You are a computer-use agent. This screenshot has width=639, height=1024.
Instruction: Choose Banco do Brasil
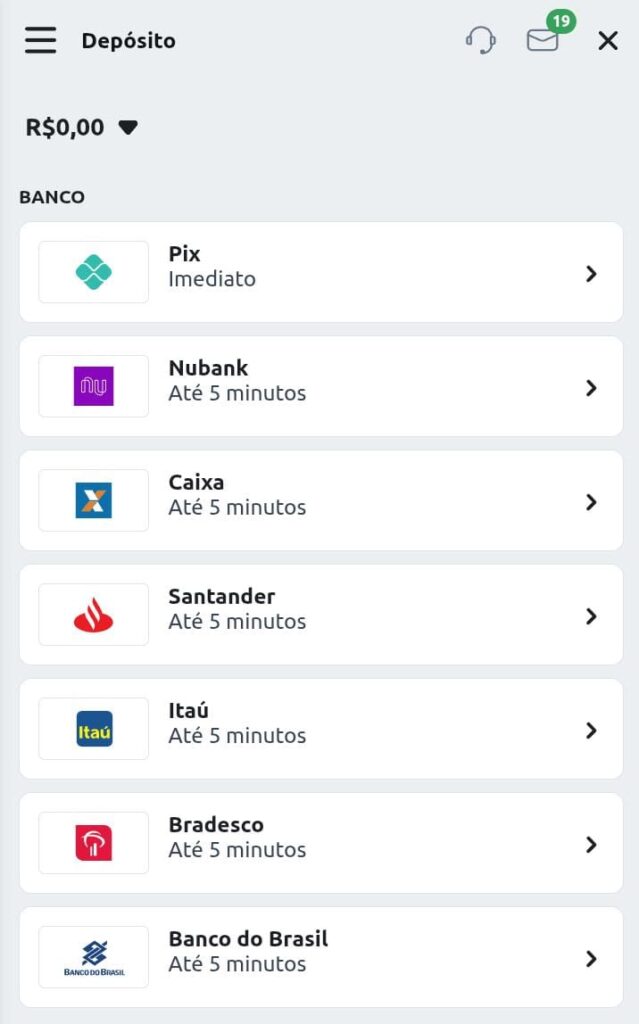pyautogui.click(x=321, y=957)
